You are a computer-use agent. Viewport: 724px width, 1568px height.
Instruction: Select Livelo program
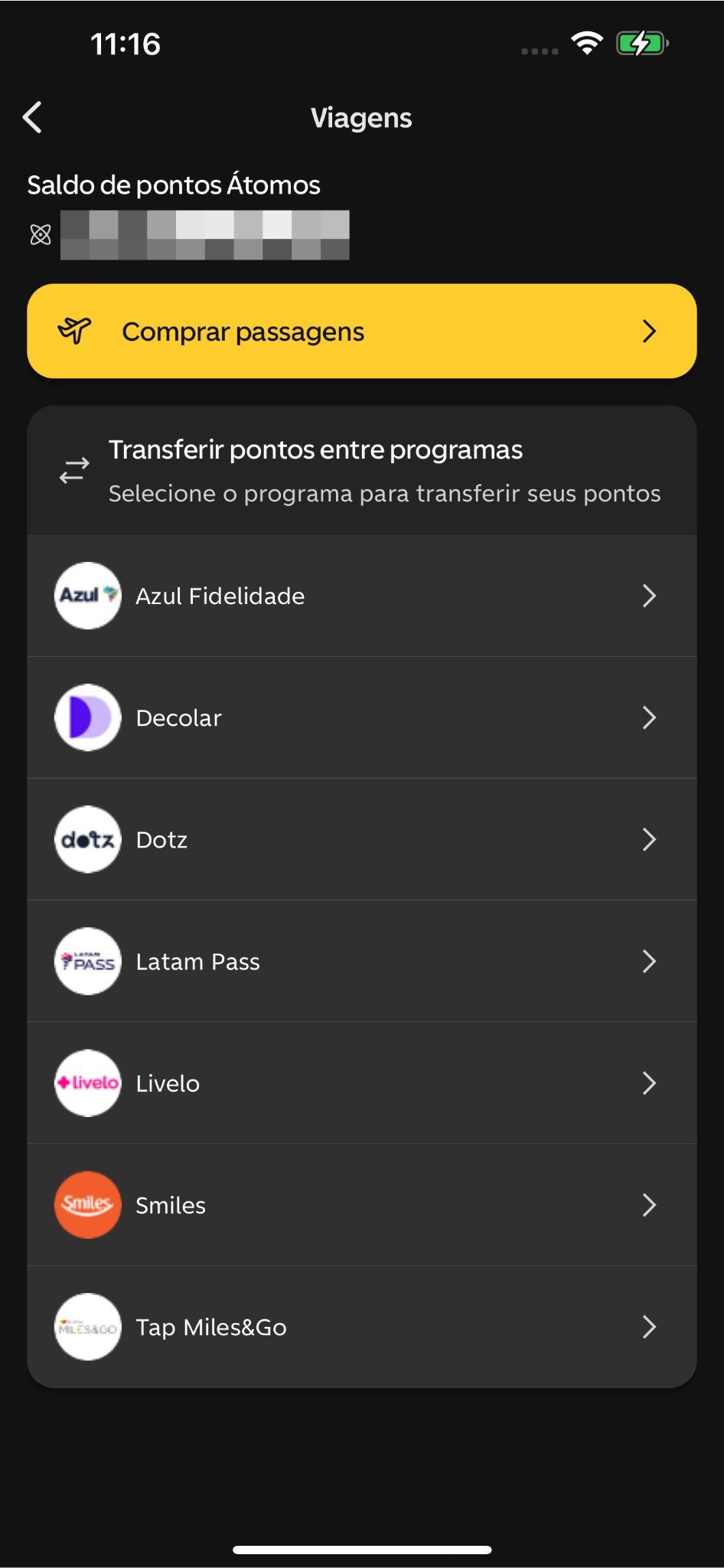pyautogui.click(x=362, y=1083)
